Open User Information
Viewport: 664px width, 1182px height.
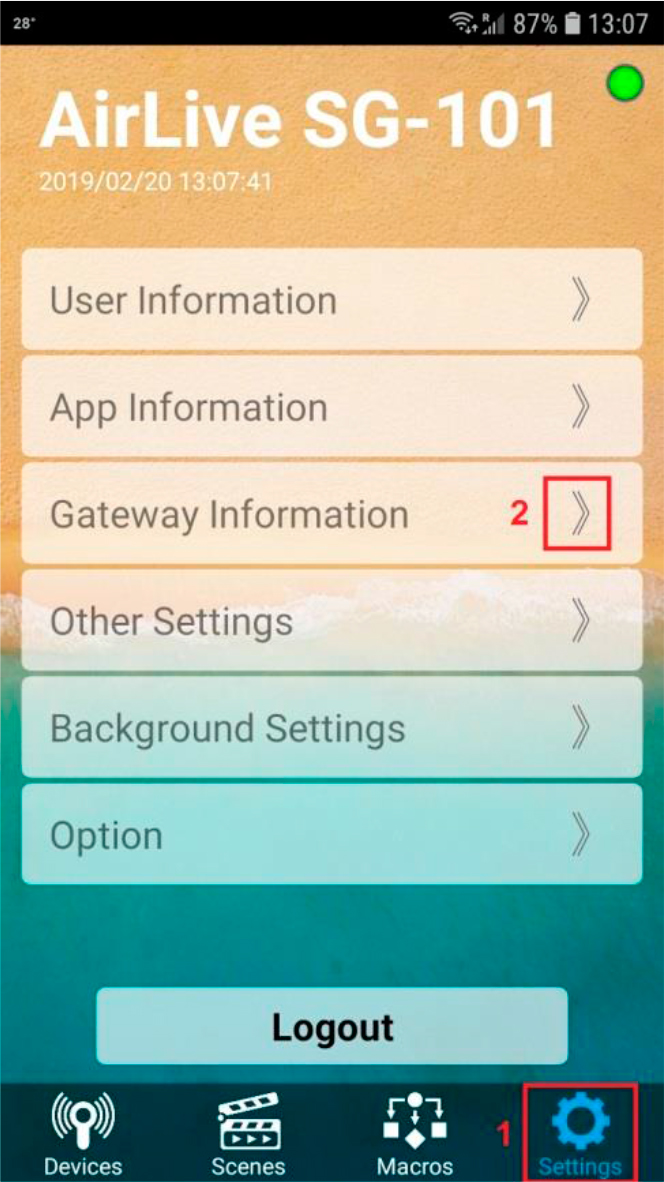point(331,300)
